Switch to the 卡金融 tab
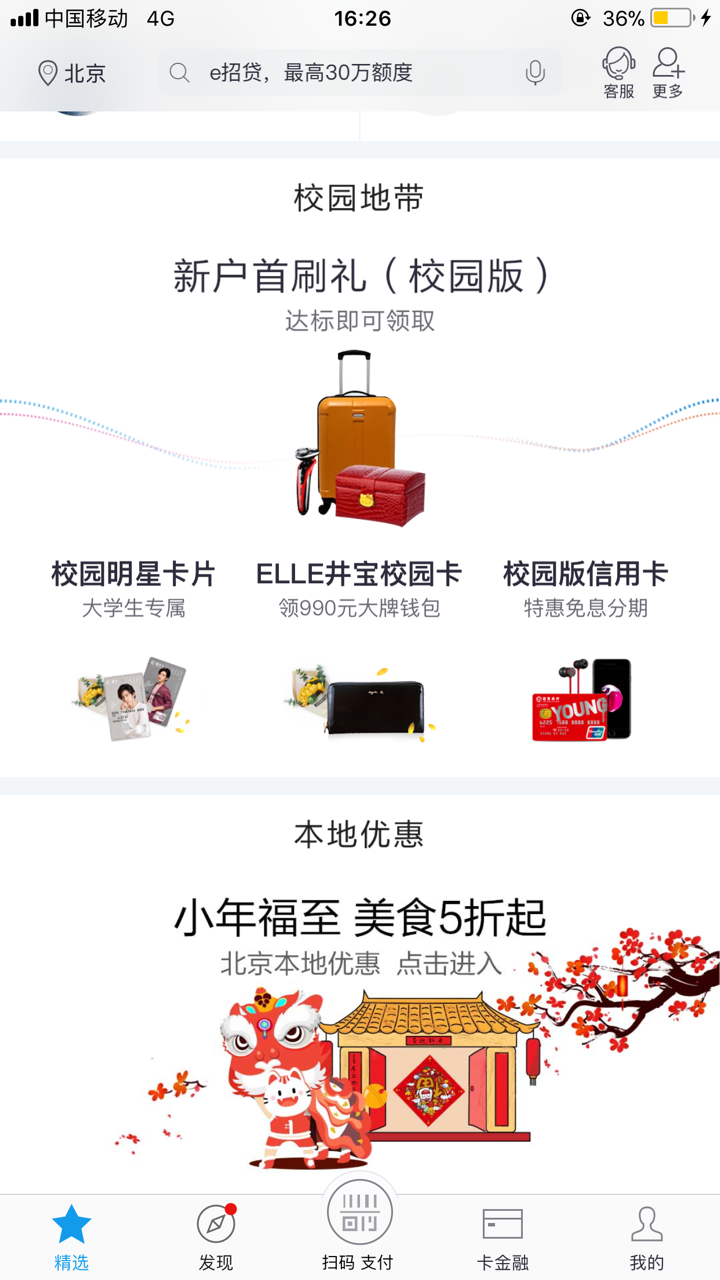 click(503, 1237)
